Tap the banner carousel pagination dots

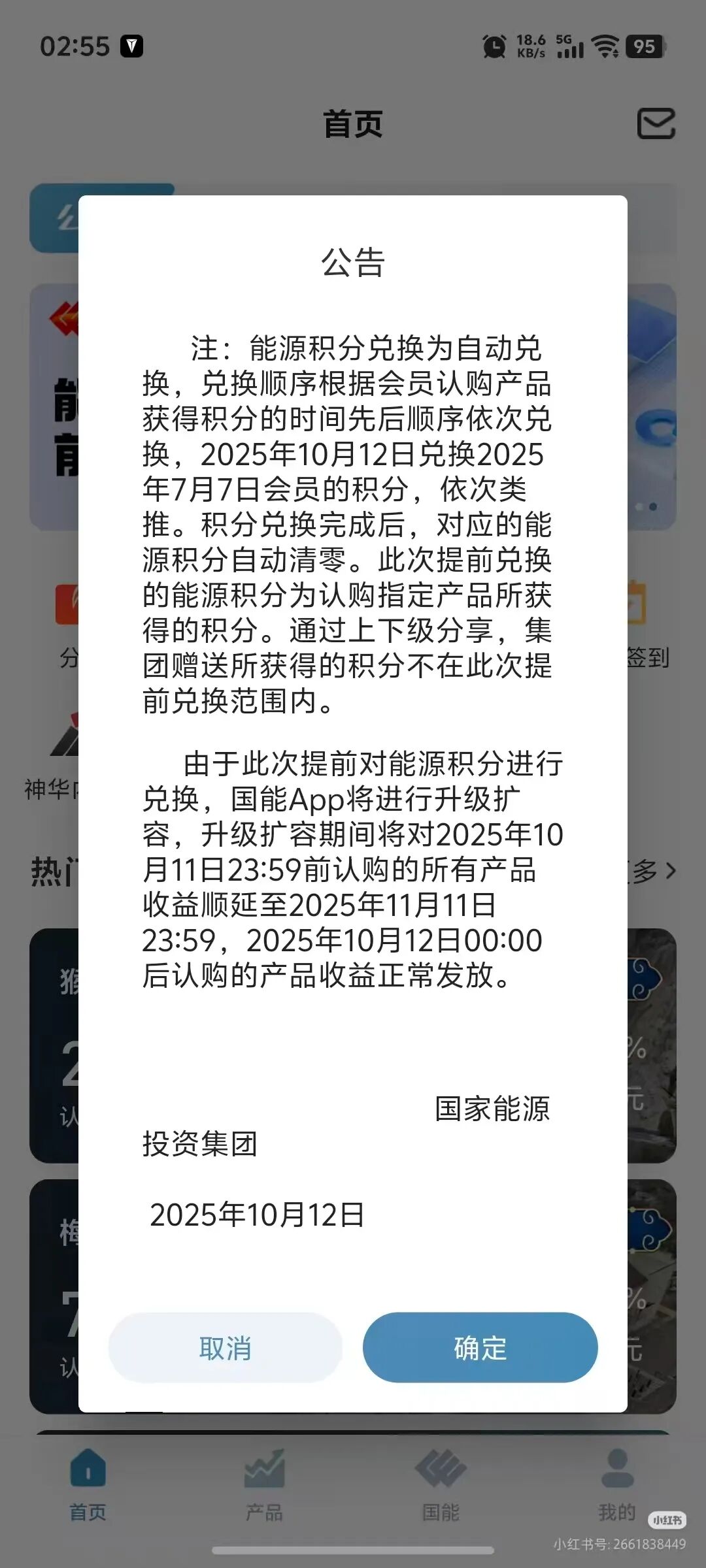pyautogui.click(x=647, y=506)
